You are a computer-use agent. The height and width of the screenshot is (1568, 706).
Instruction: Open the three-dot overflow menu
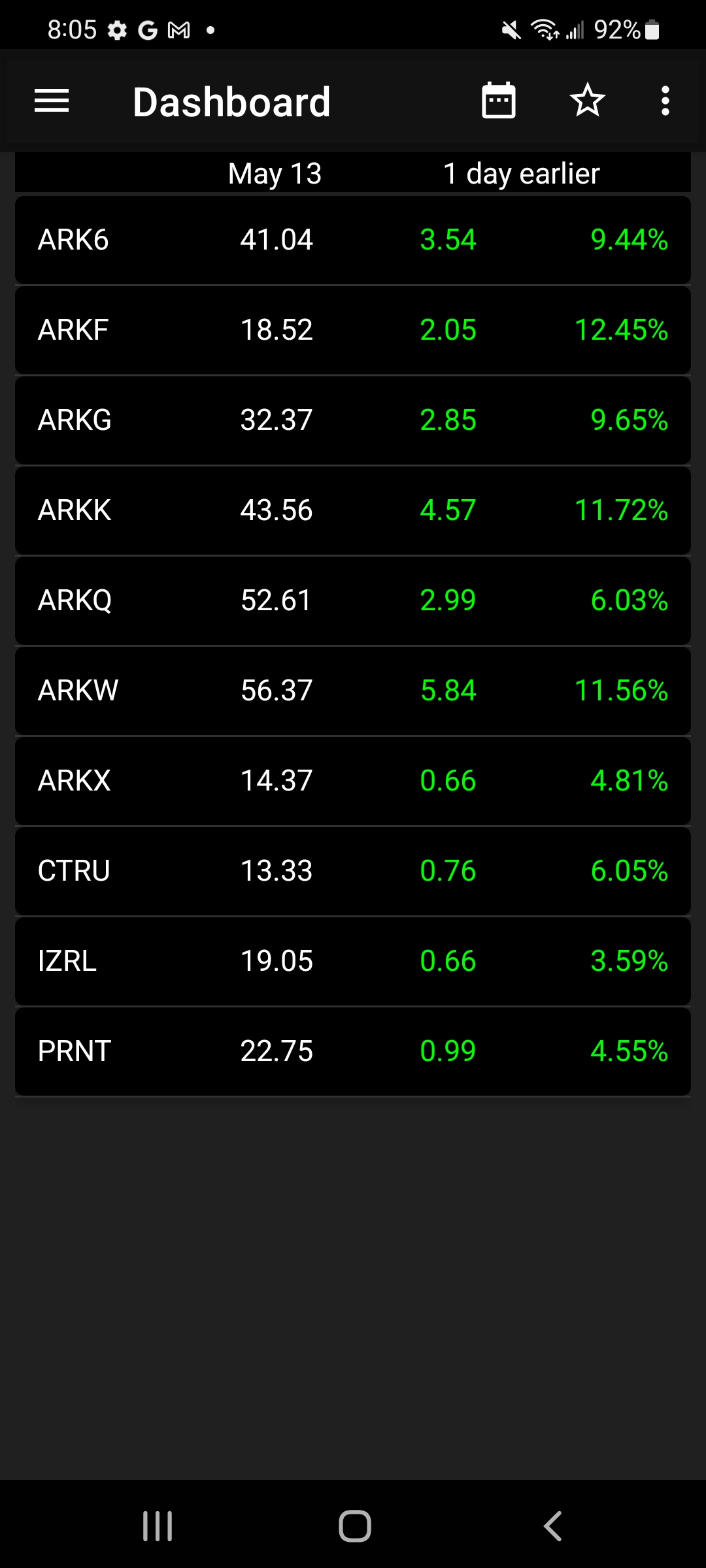[665, 101]
